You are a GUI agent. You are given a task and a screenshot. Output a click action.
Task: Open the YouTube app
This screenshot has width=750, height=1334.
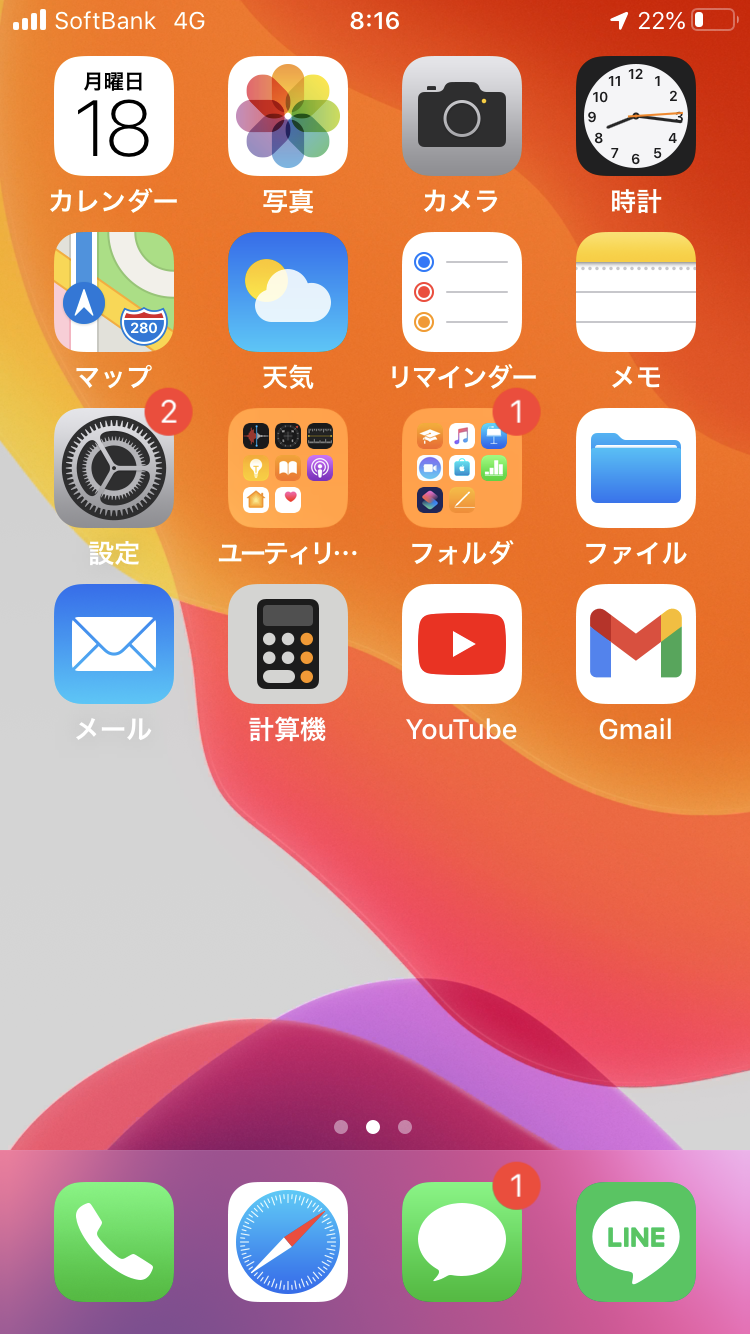click(462, 644)
